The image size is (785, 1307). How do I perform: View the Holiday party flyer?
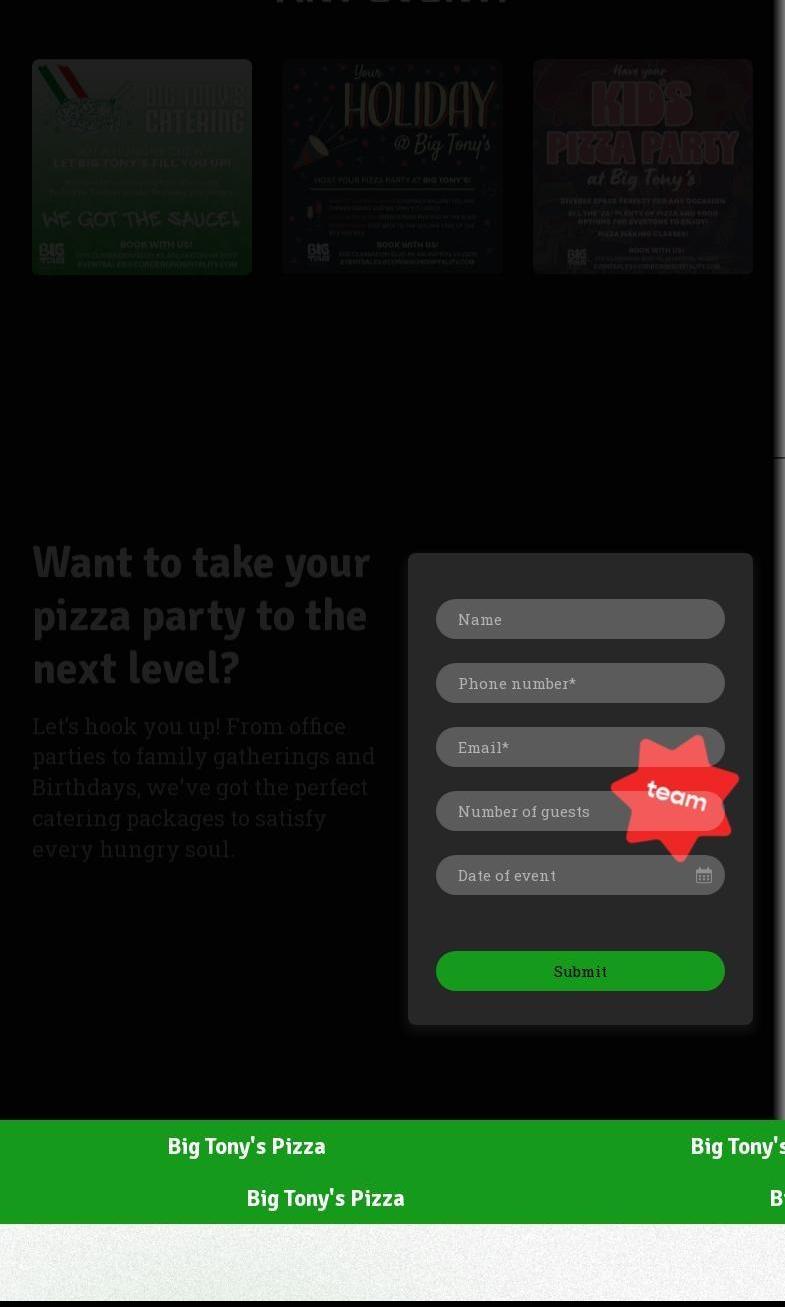392,166
